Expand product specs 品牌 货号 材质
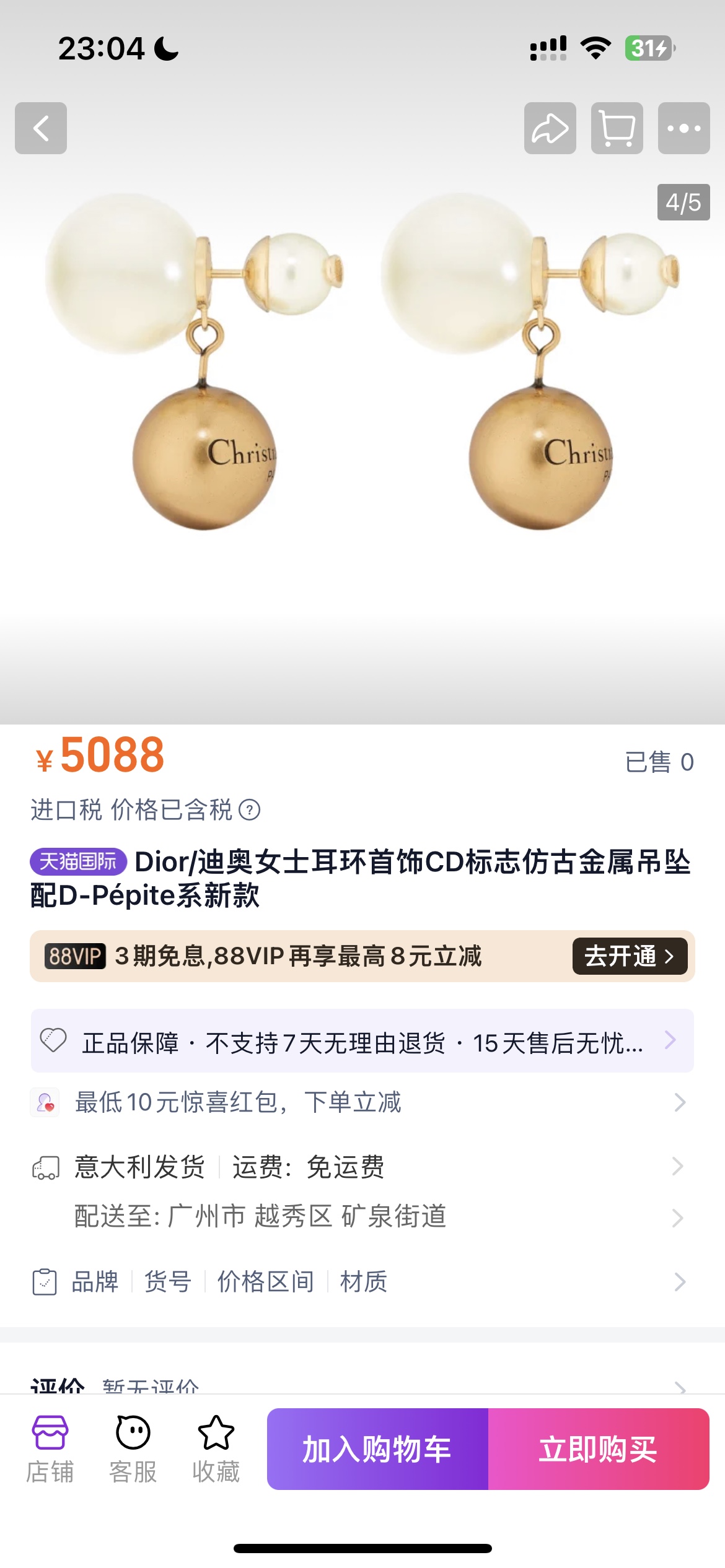The height and width of the screenshot is (1568, 725). pos(362,1282)
